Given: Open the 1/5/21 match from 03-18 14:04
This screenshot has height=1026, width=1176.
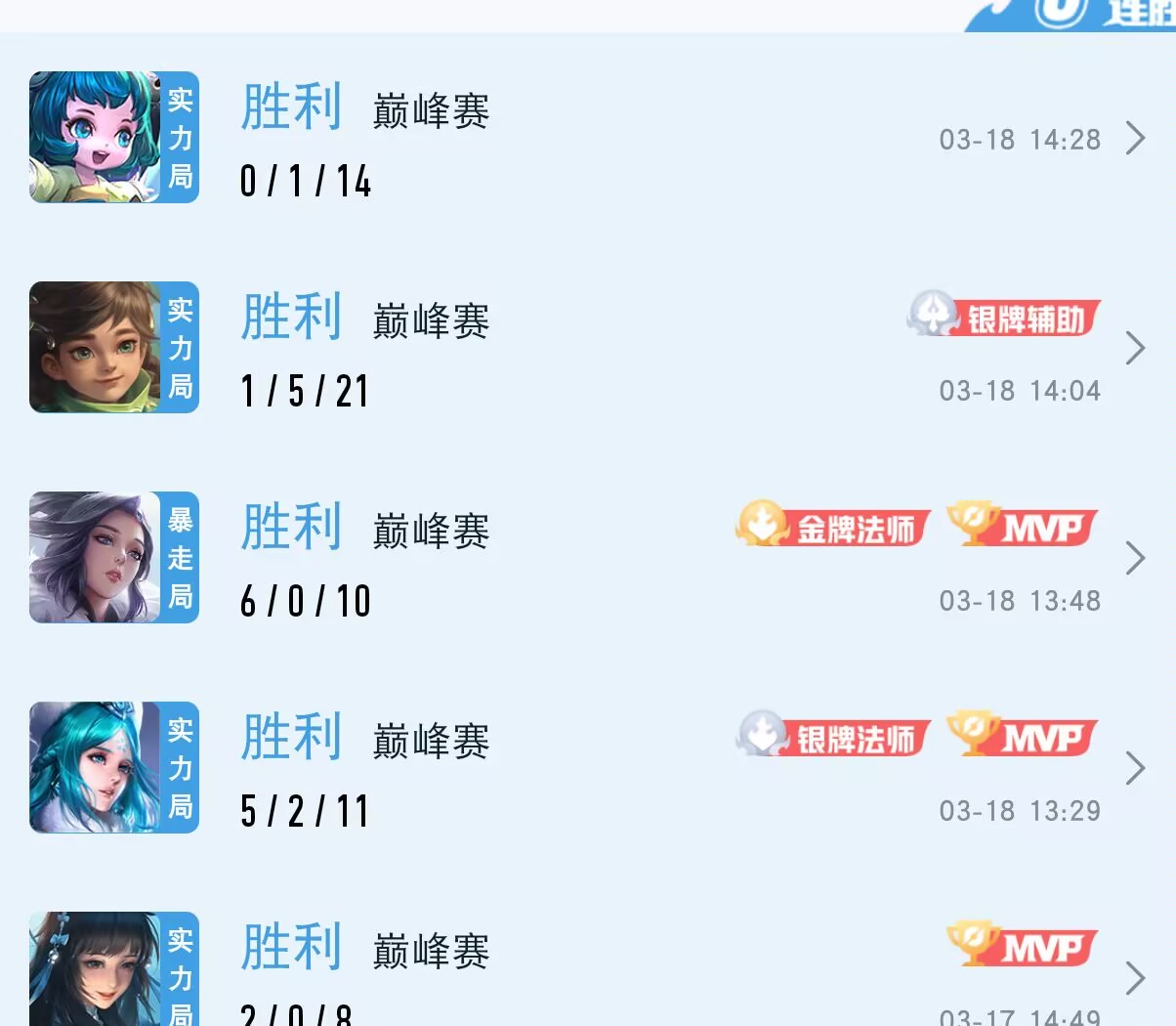Looking at the screenshot, I should pos(1134,348).
